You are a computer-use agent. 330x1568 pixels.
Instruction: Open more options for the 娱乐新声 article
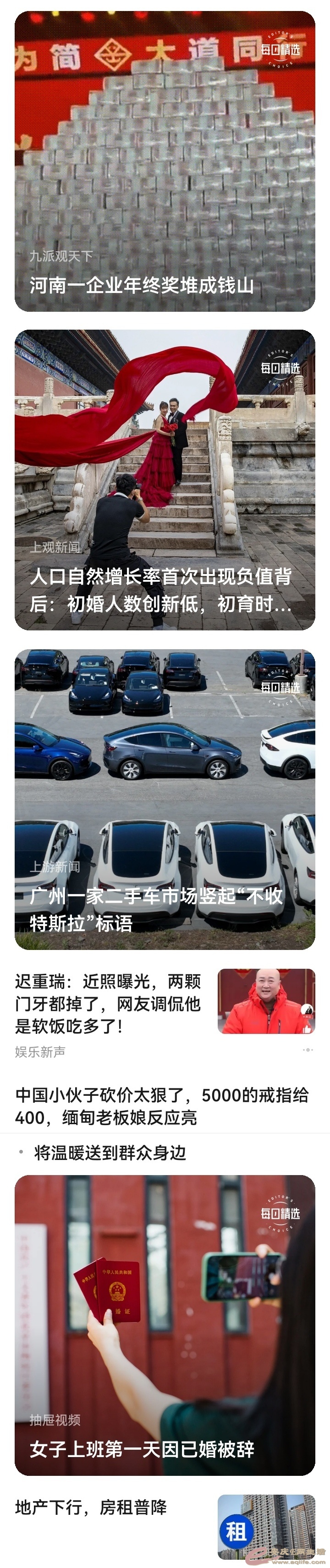click(x=308, y=1050)
